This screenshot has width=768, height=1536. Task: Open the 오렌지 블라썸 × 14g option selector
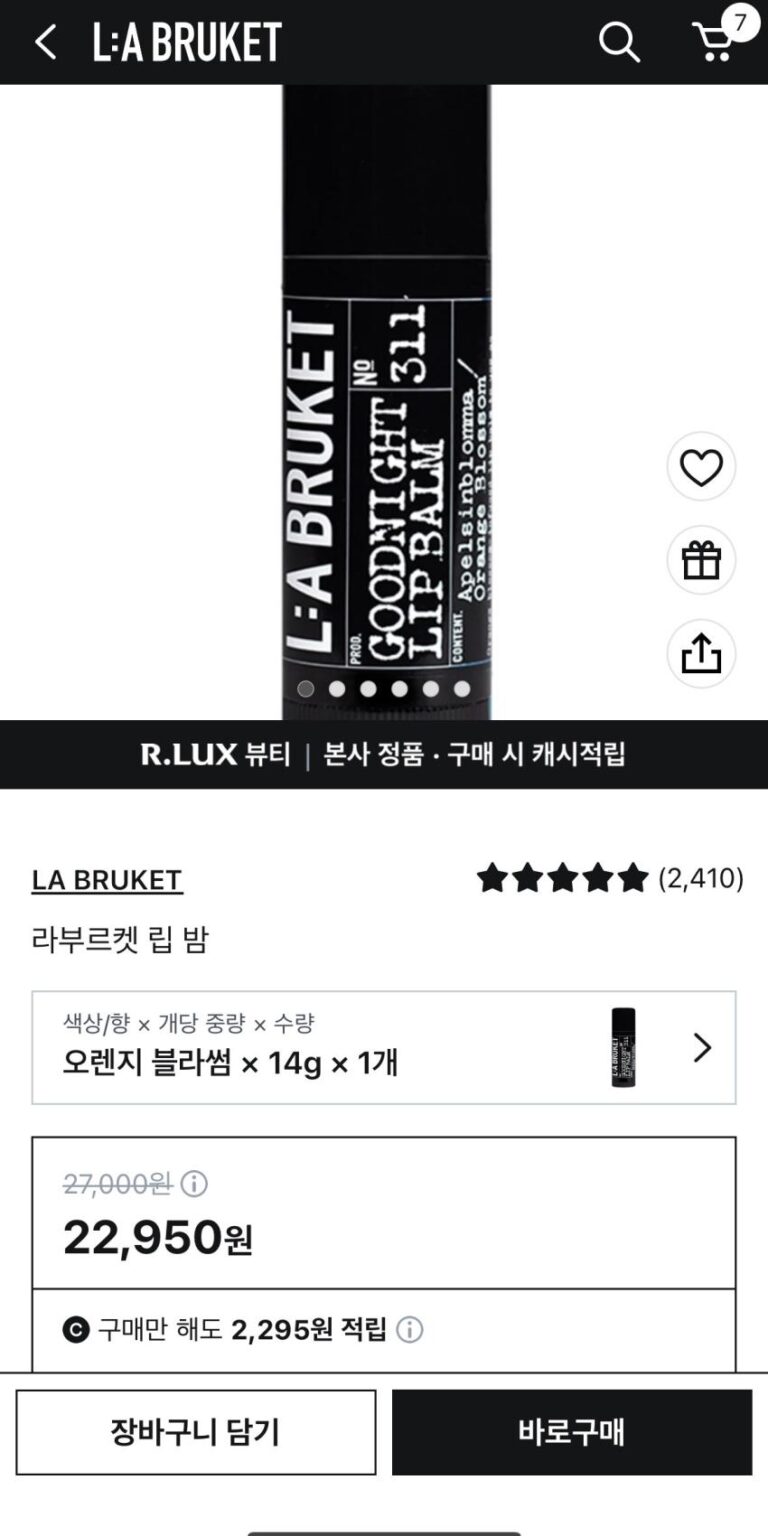(x=384, y=1048)
